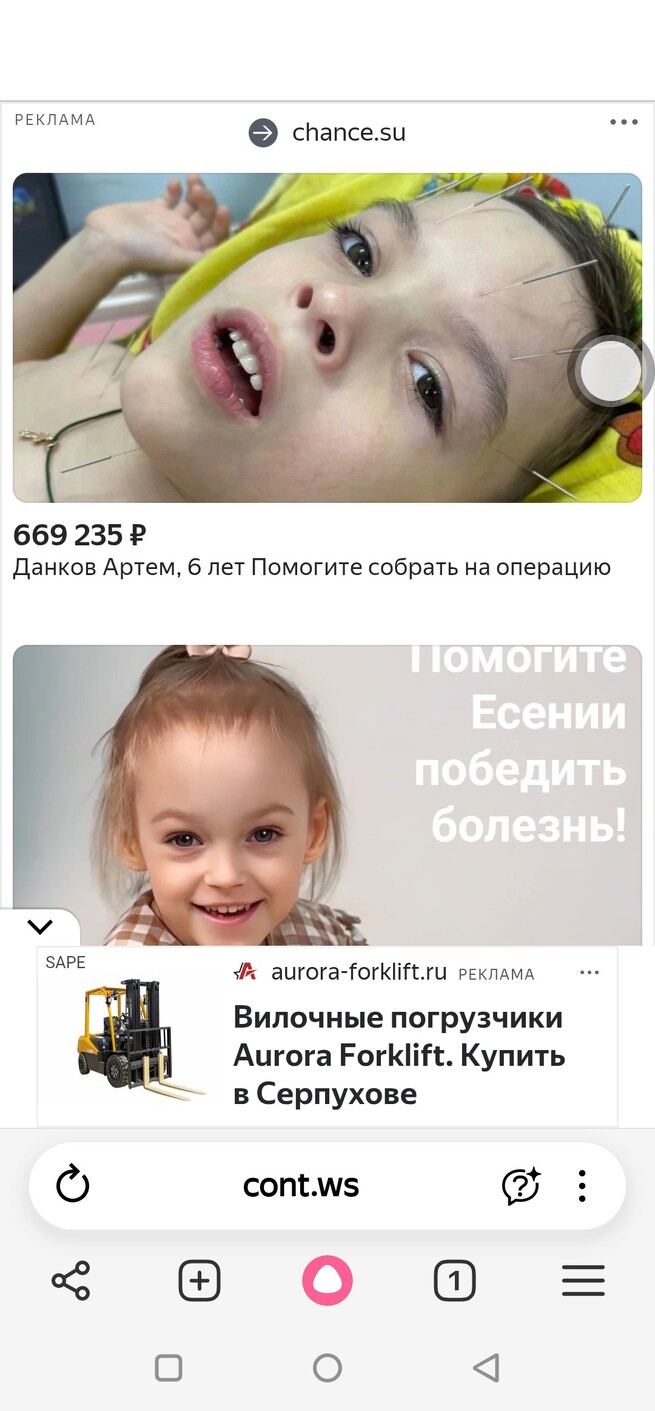Tap the floating round button on the right
Image resolution: width=655 pixels, height=1411 pixels.
point(610,371)
